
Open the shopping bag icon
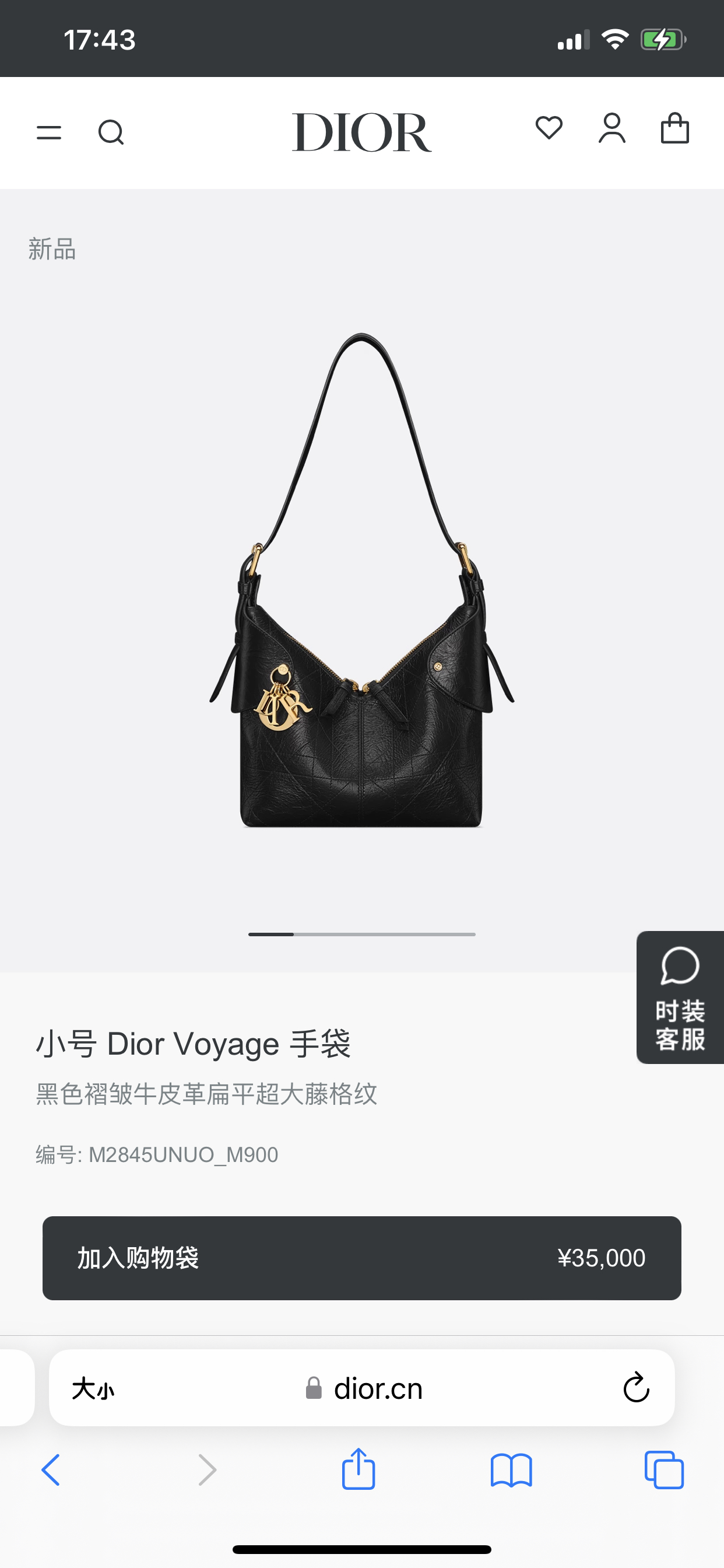coord(674,128)
